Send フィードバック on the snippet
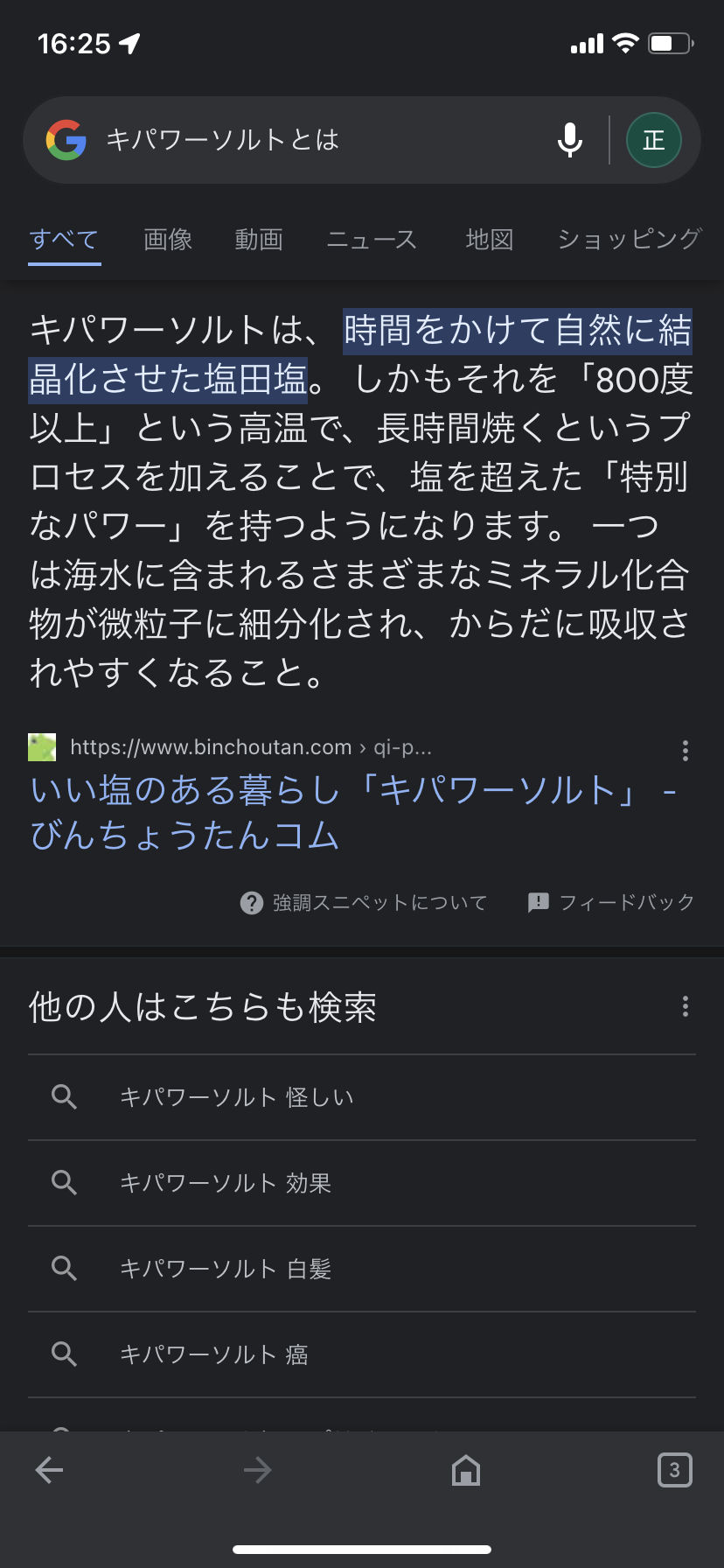 [611, 902]
